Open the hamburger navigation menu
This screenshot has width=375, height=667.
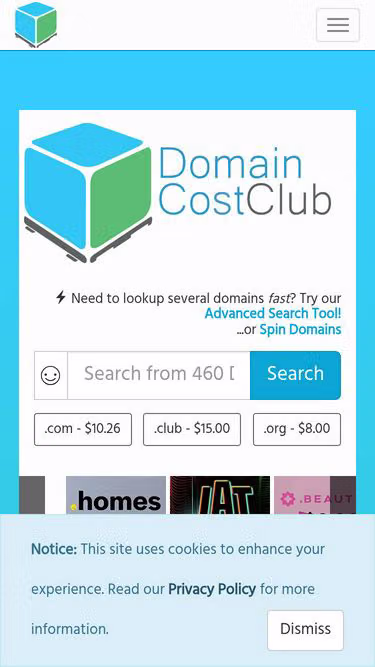click(x=338, y=25)
